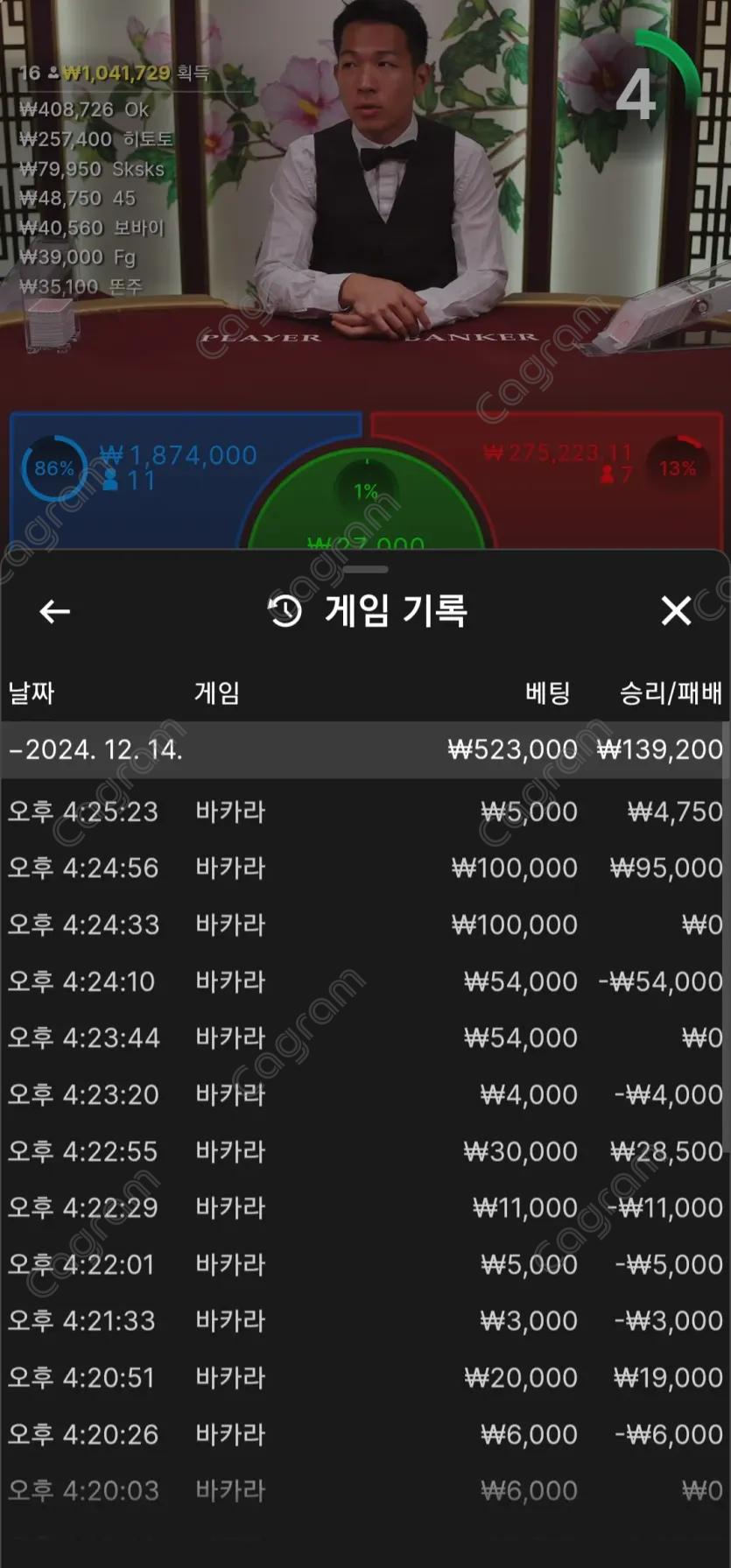Open the 4:25:23 baccarat round details
Image resolution: width=731 pixels, height=1568 pixels.
point(364,812)
